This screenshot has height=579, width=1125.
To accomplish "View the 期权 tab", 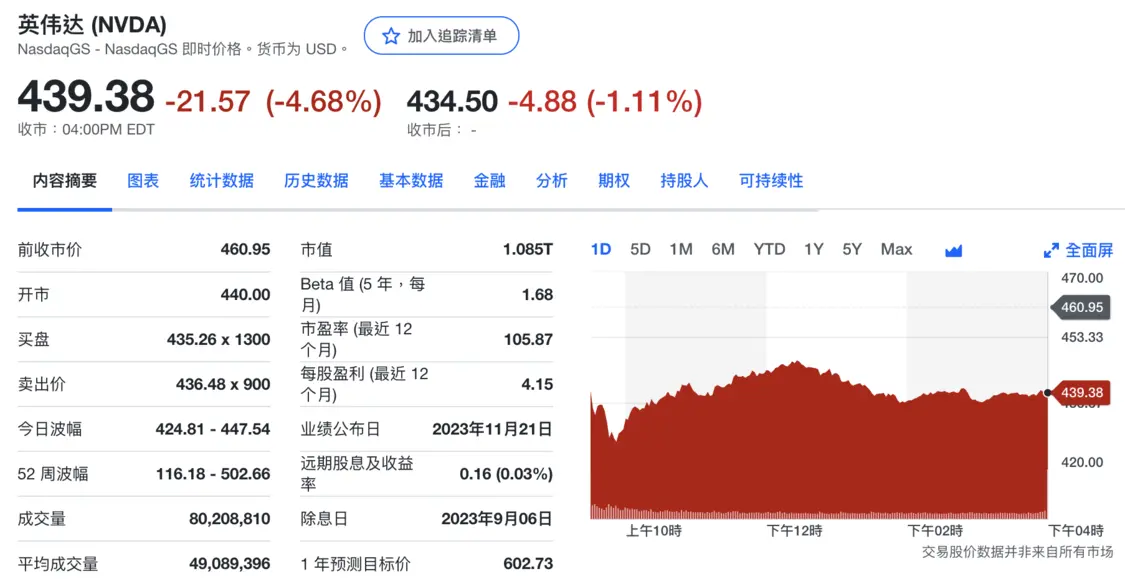I will pyautogui.click(x=614, y=181).
